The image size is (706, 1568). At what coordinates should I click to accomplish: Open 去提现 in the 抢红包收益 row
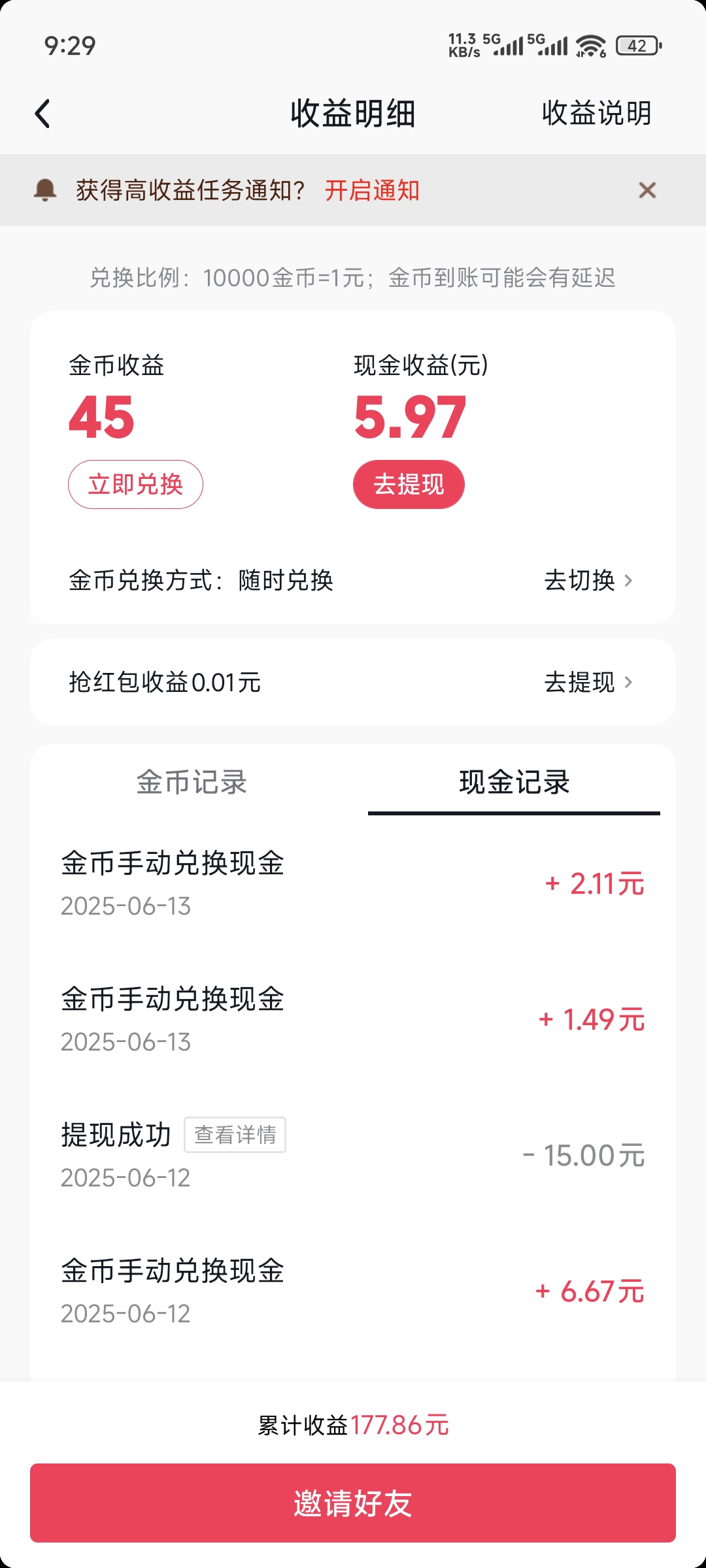point(588,682)
